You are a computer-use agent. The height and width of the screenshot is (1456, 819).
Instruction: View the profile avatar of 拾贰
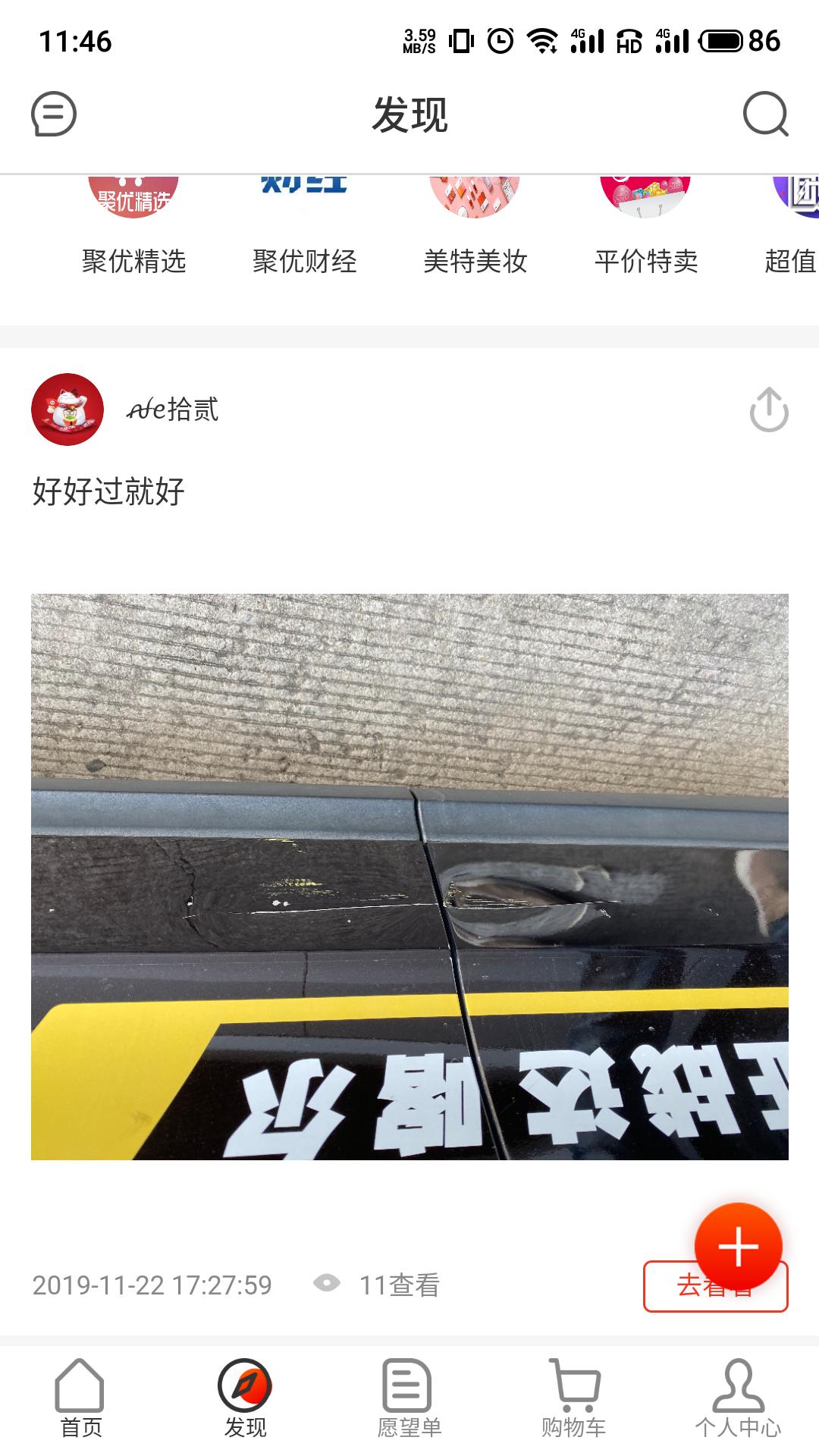(x=67, y=409)
